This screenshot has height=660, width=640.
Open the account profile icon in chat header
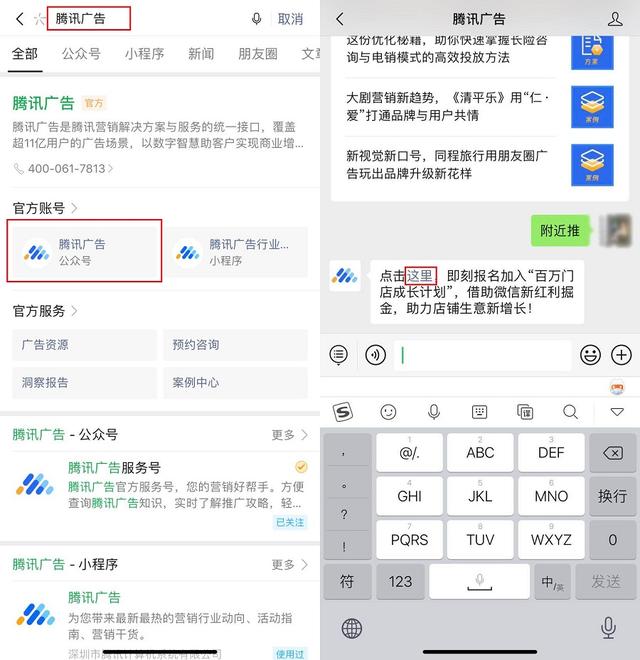(x=614, y=19)
